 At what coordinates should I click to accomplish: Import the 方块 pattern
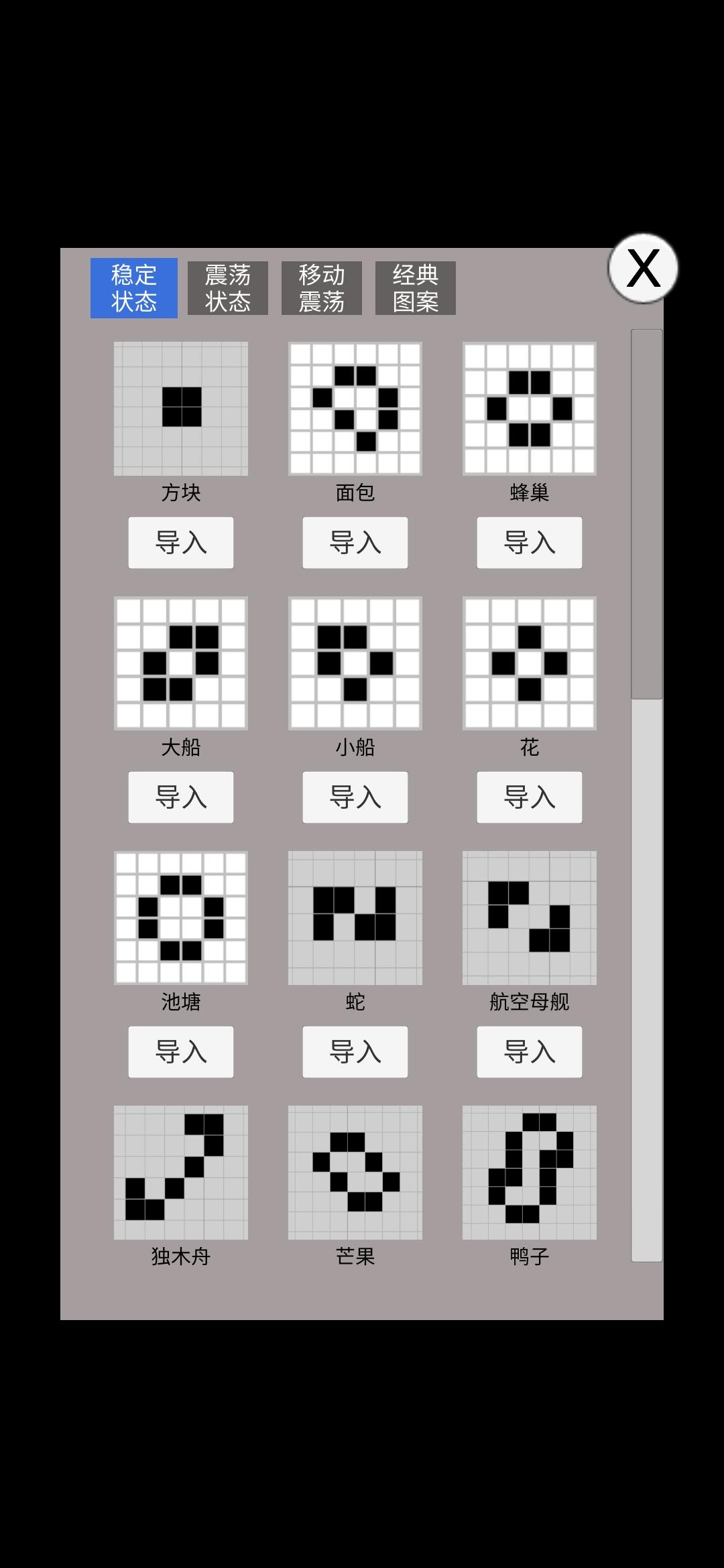181,543
